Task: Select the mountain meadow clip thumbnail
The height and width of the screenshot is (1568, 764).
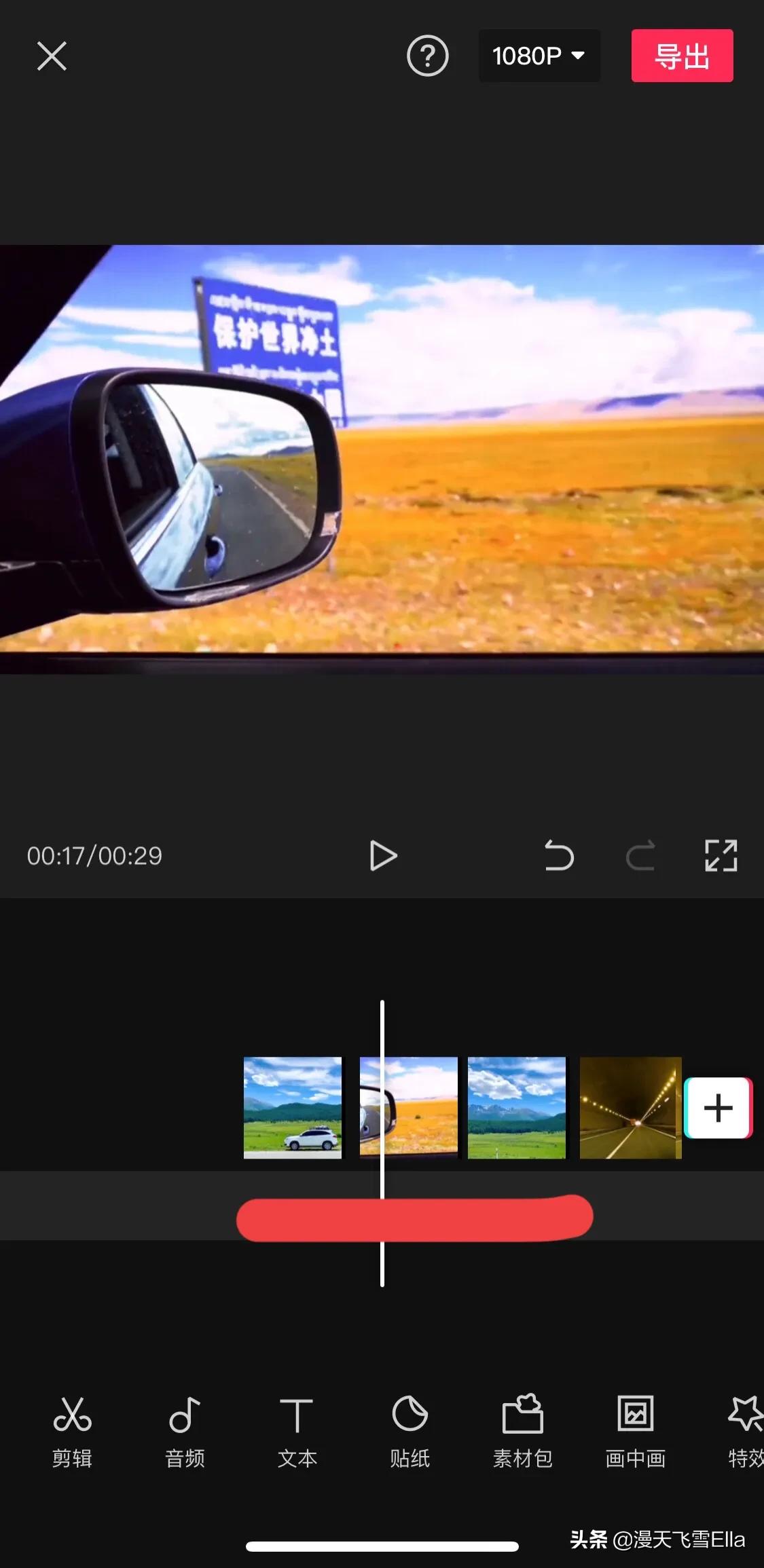Action: 517,1108
